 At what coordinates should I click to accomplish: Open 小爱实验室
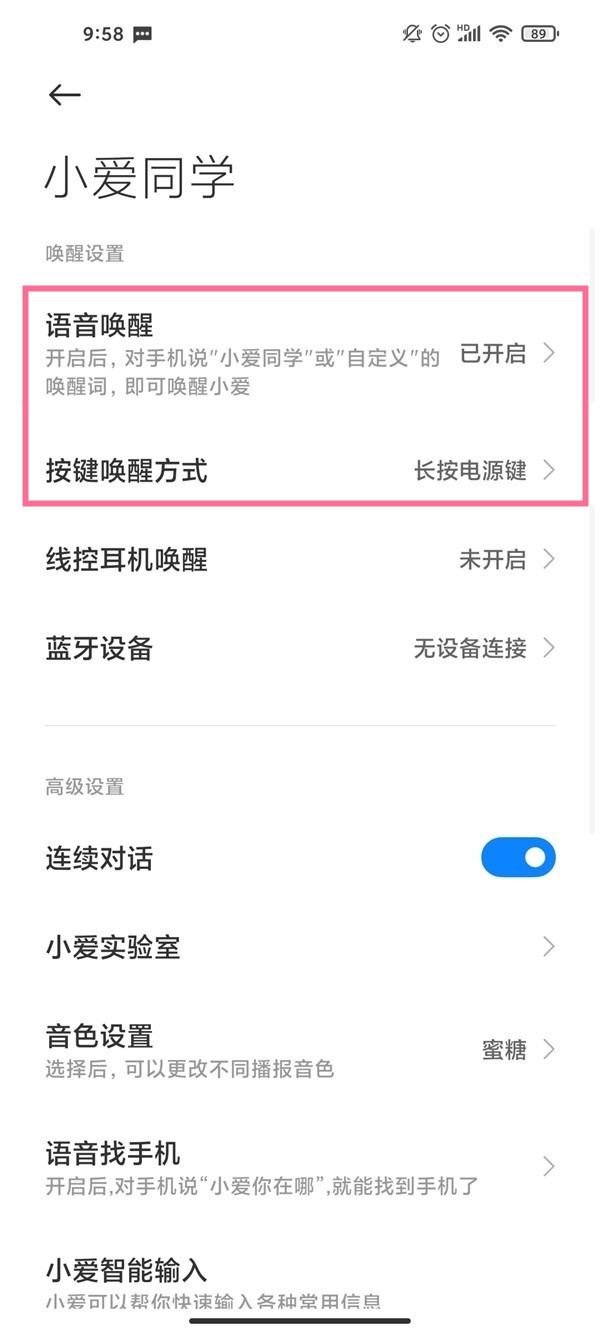(300, 947)
